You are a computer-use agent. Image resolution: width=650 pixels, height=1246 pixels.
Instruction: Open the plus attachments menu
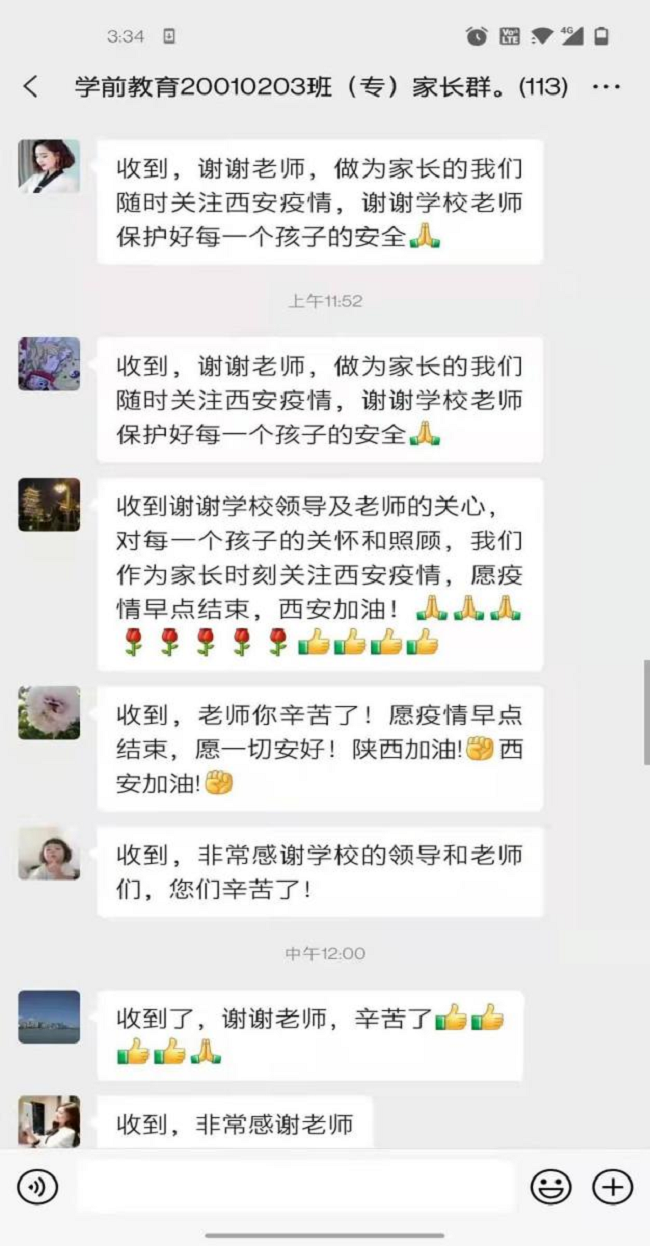pyautogui.click(x=613, y=1187)
